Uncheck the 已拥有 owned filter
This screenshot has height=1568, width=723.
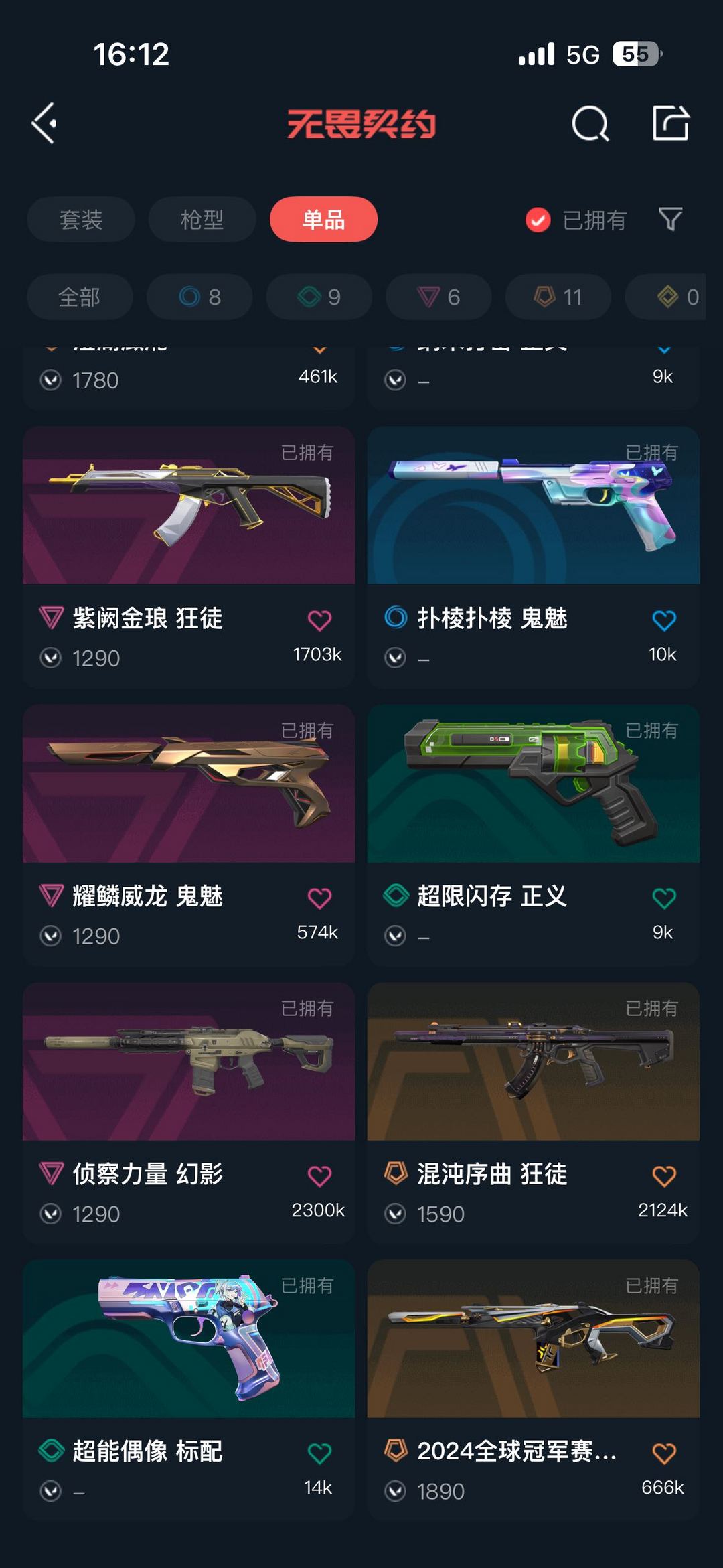539,220
